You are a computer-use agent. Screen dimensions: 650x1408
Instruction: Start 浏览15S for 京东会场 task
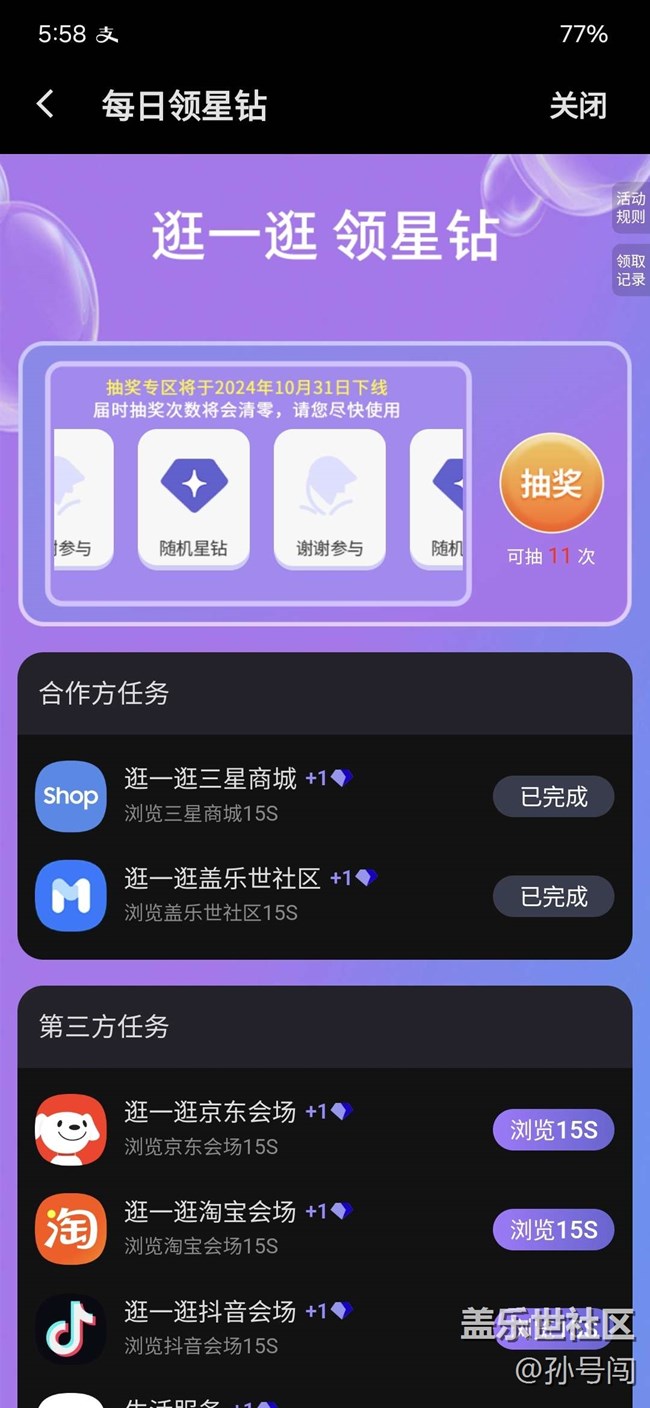pyautogui.click(x=553, y=1130)
